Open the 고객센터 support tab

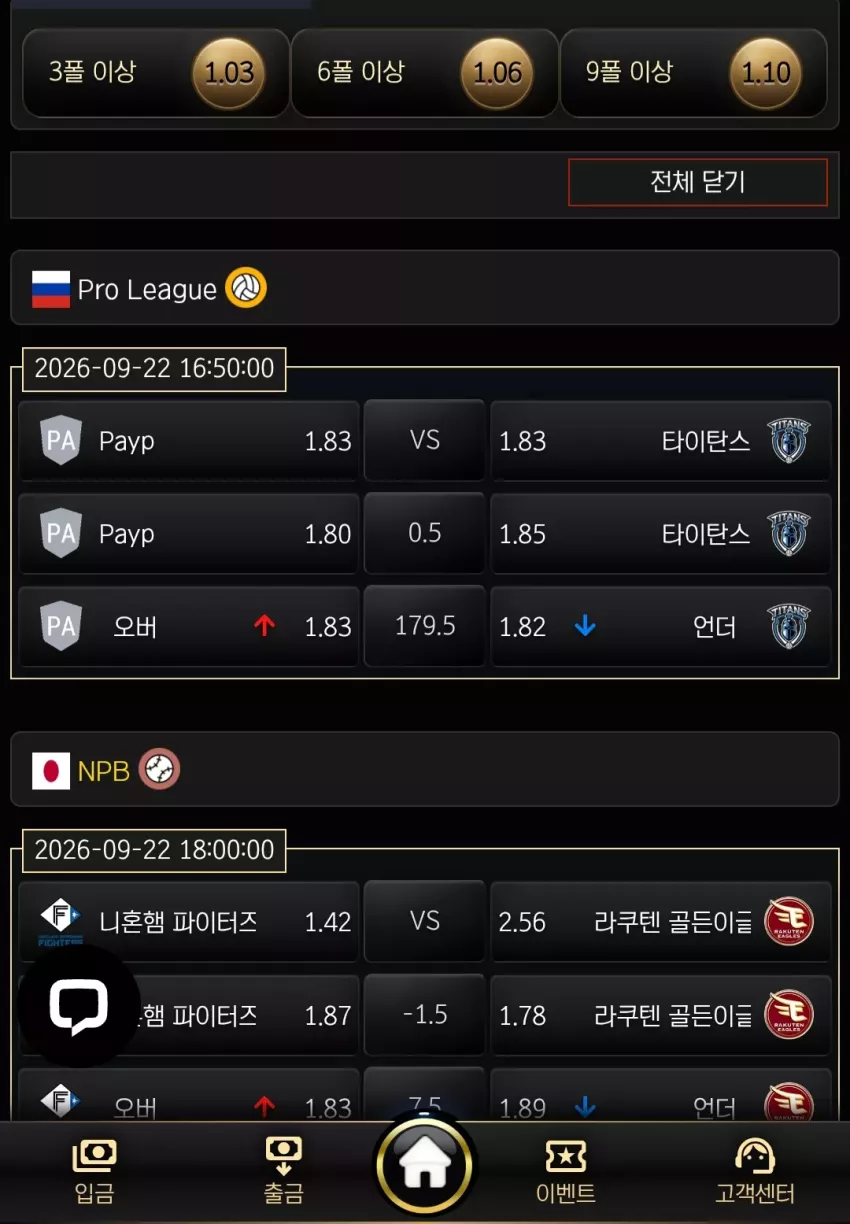tap(755, 1172)
